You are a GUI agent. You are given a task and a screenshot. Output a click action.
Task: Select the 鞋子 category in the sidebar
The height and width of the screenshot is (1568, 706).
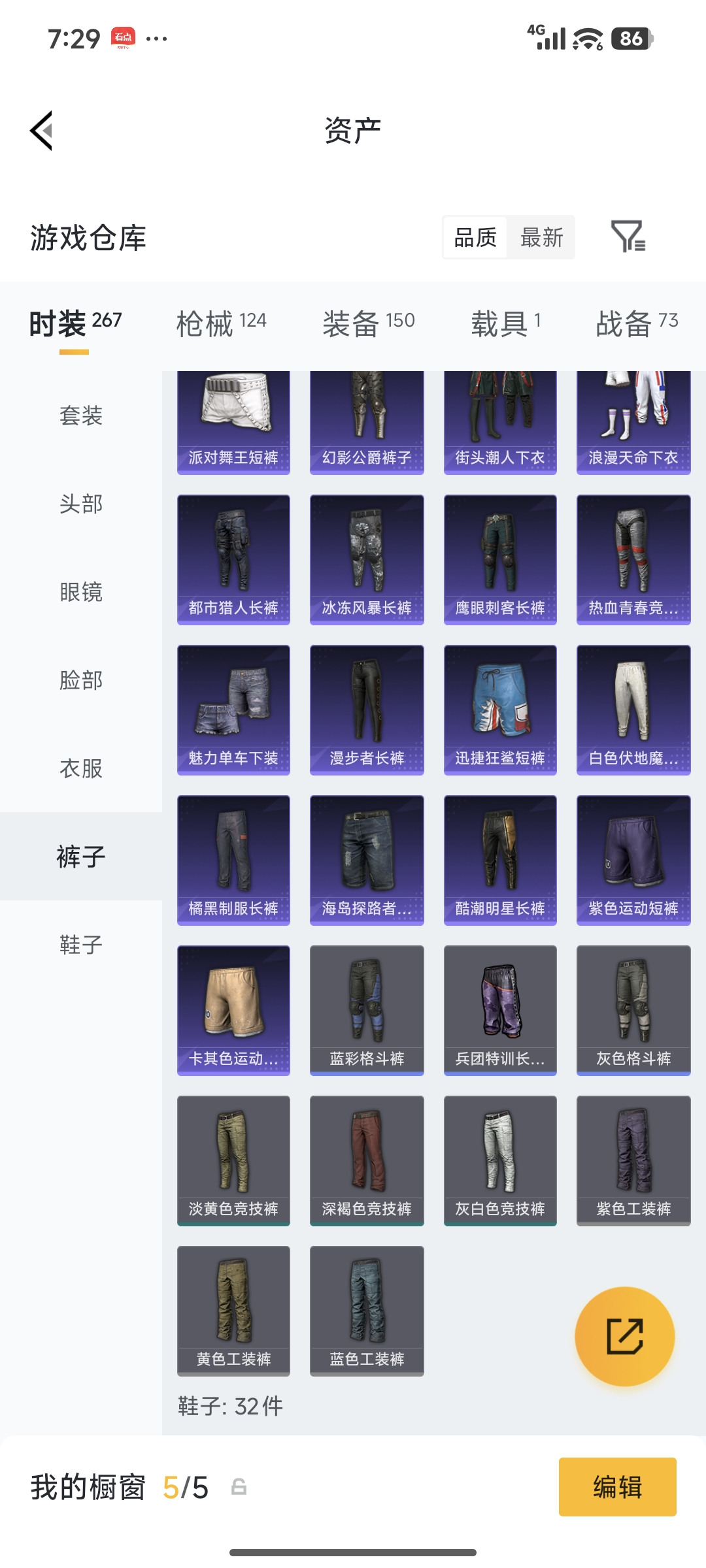coord(80,944)
